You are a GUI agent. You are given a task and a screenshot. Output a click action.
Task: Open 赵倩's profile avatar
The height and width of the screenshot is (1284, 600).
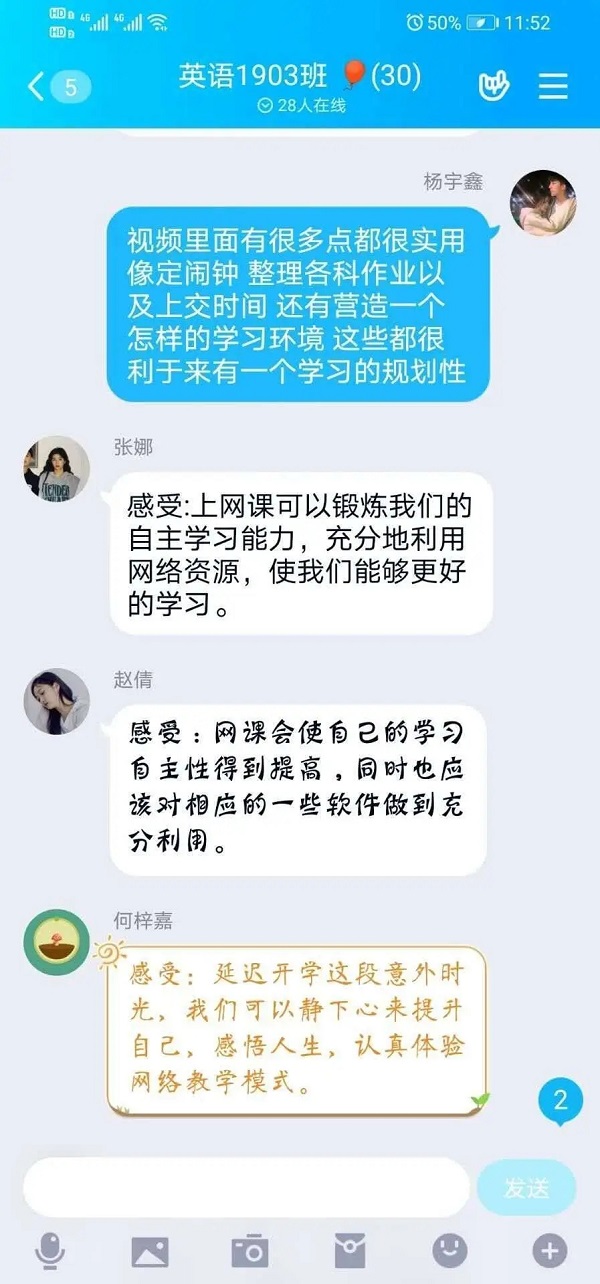[x=57, y=701]
